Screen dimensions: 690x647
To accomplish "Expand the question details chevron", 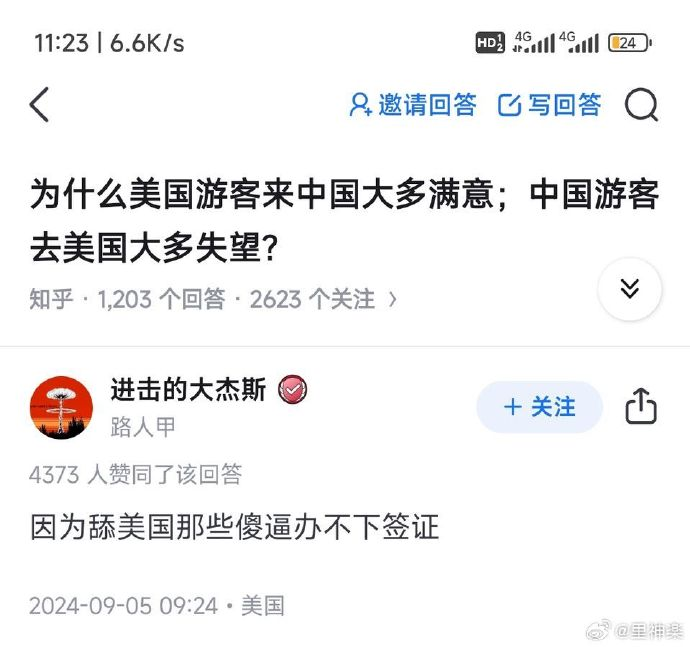I will [629, 289].
